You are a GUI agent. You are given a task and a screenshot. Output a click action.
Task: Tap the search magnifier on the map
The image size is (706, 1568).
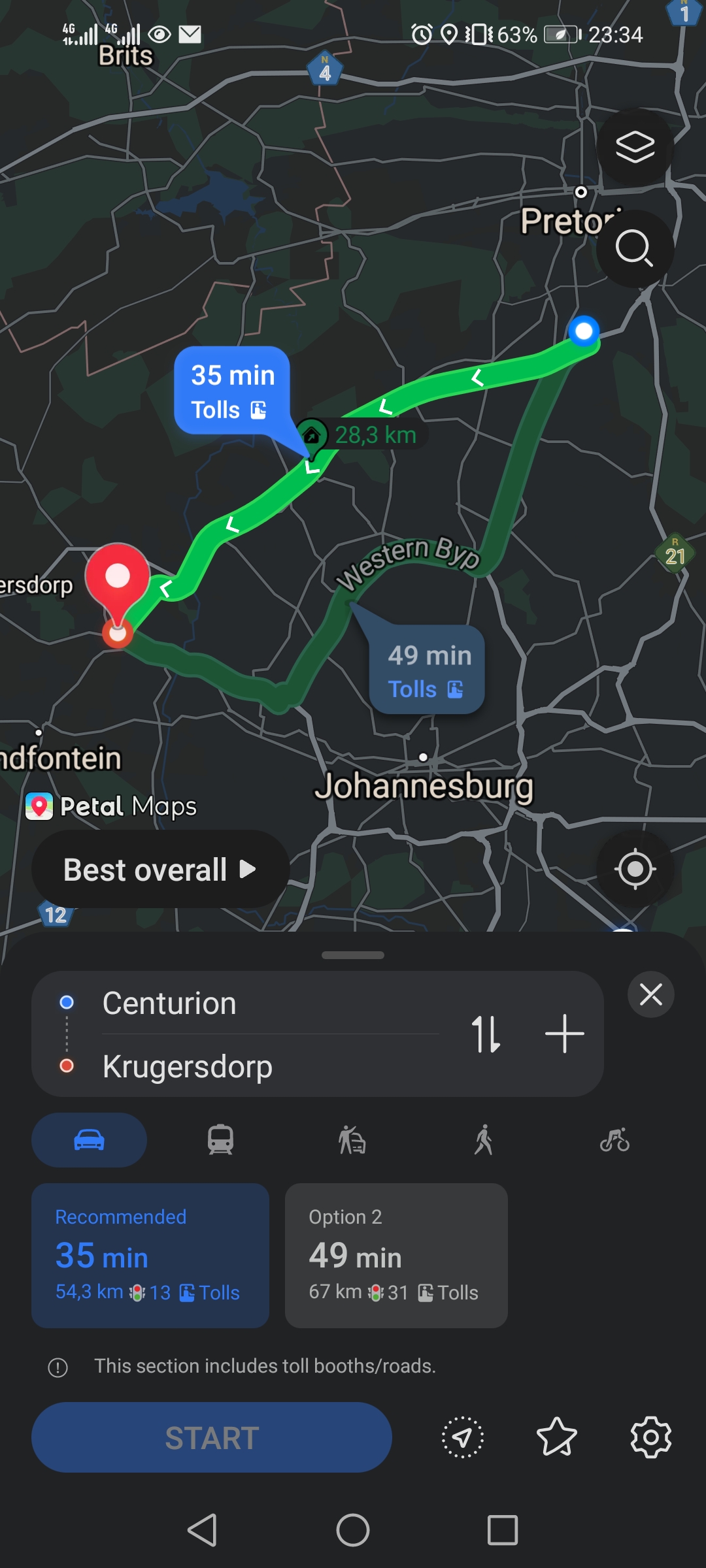click(635, 249)
